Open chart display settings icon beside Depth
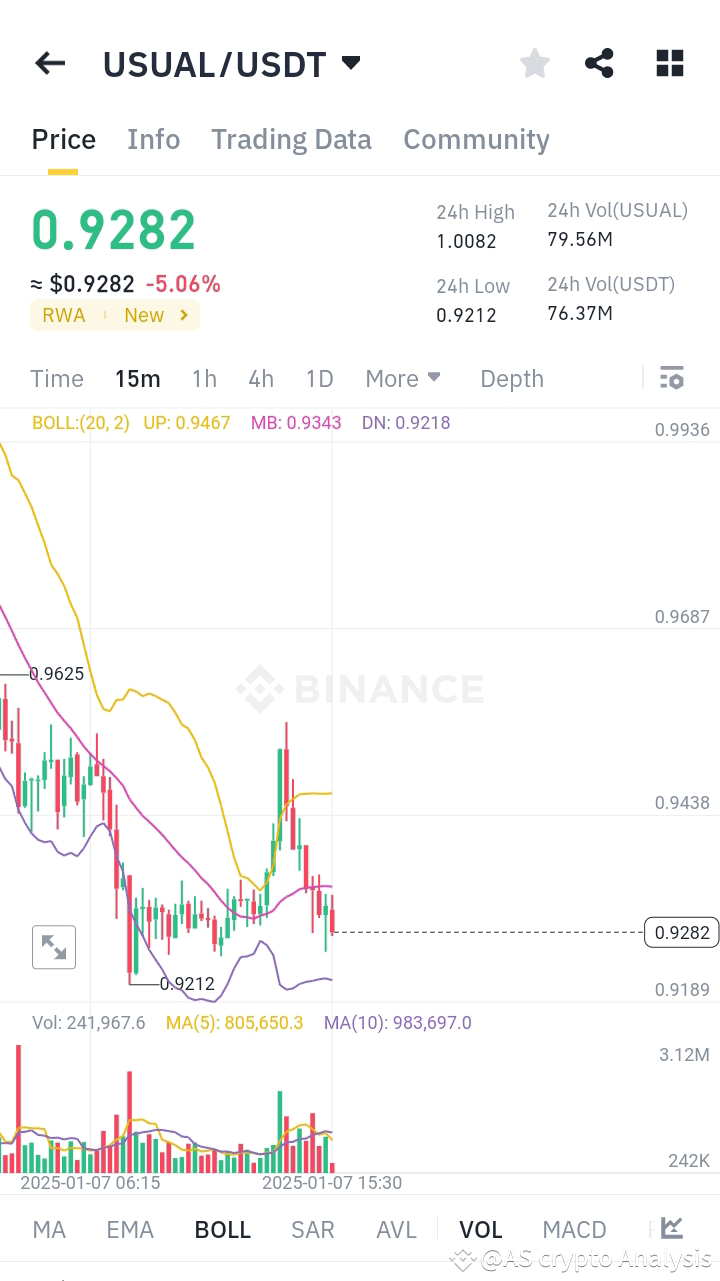This screenshot has height=1281, width=720. pyautogui.click(x=671, y=378)
